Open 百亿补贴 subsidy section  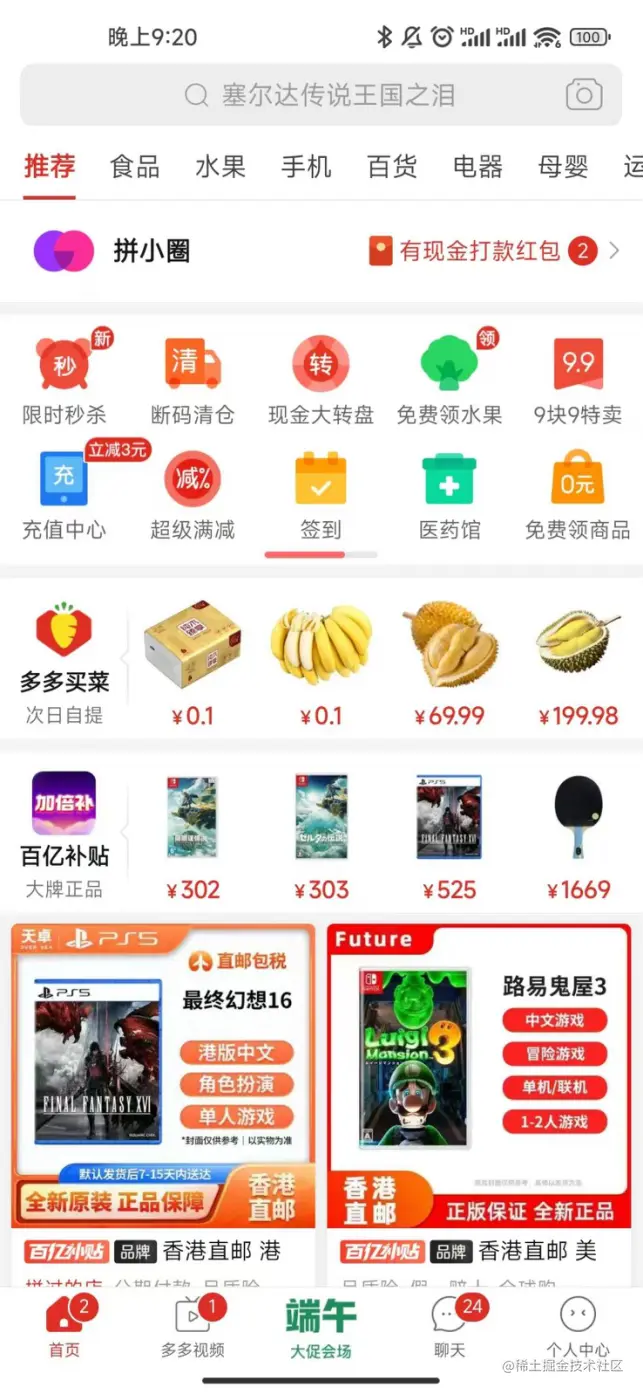[64, 832]
